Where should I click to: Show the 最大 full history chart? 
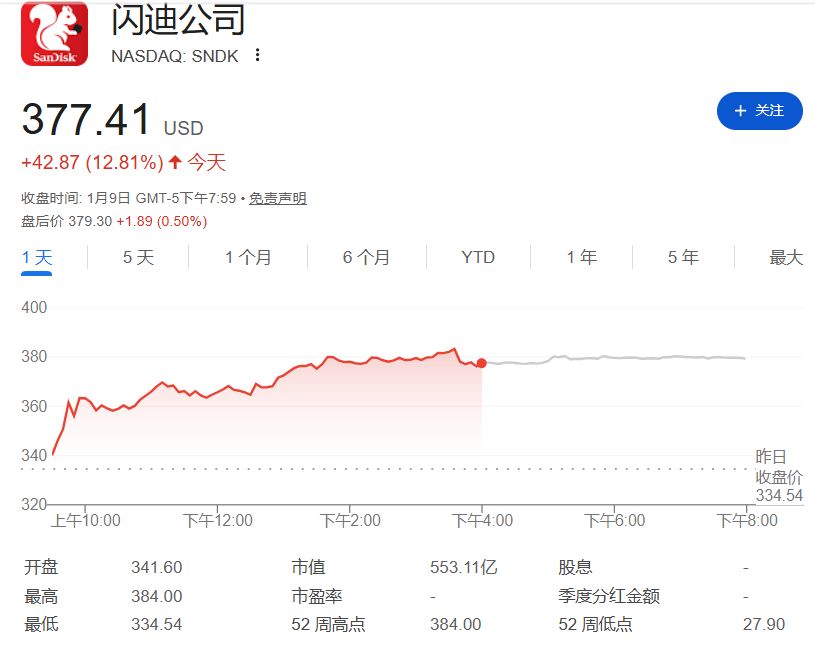(x=785, y=258)
